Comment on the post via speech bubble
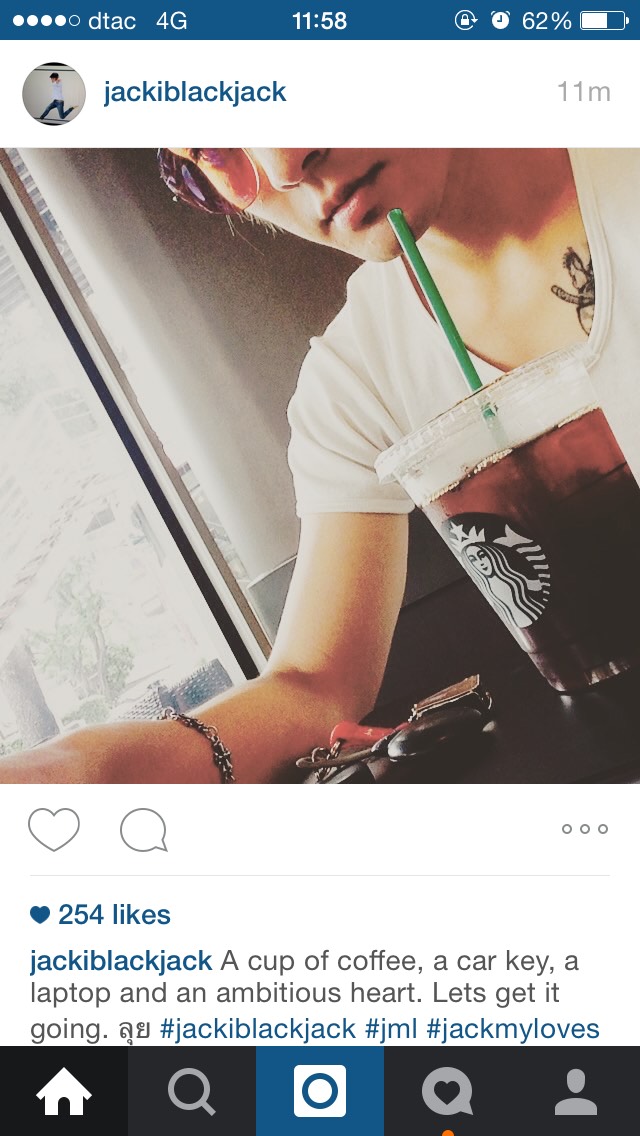640x1136 pixels. click(143, 830)
